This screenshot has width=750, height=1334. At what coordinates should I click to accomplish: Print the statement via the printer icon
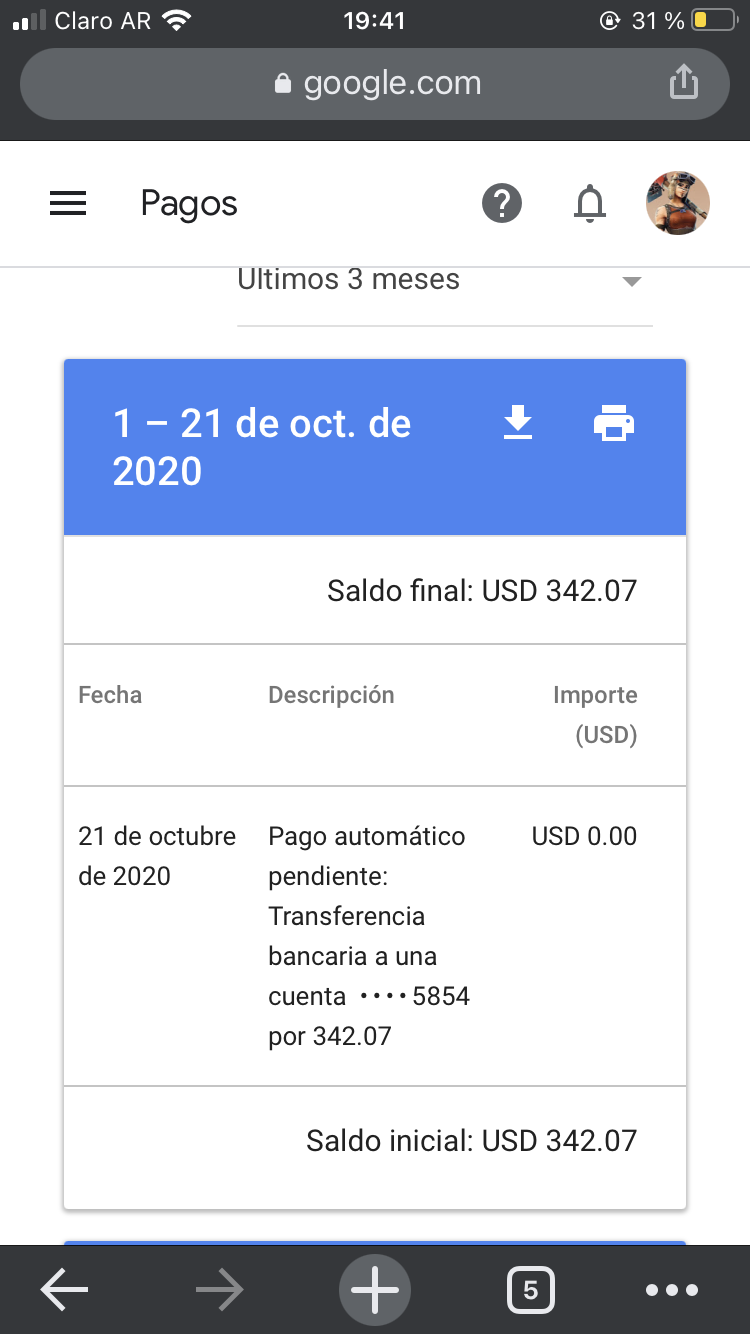tap(613, 423)
